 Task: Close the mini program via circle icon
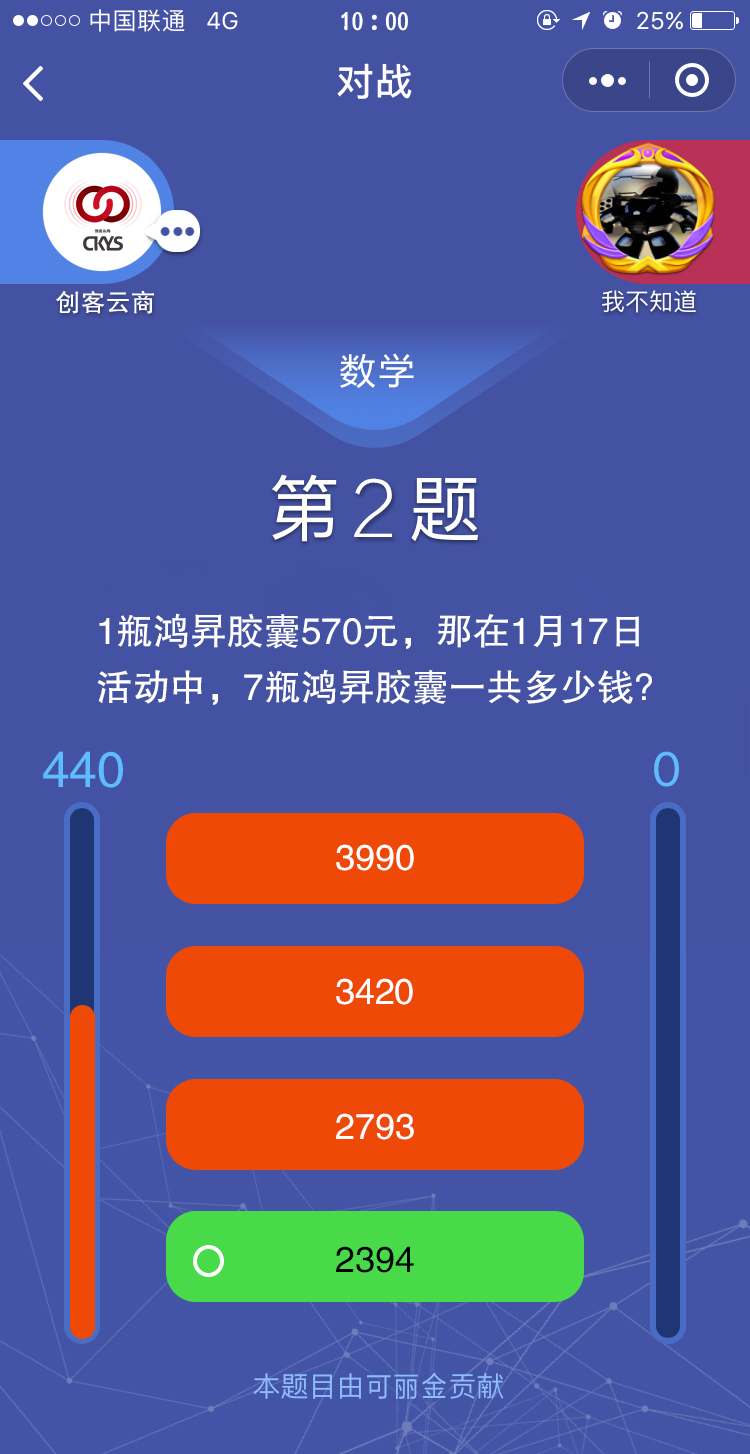coord(692,81)
